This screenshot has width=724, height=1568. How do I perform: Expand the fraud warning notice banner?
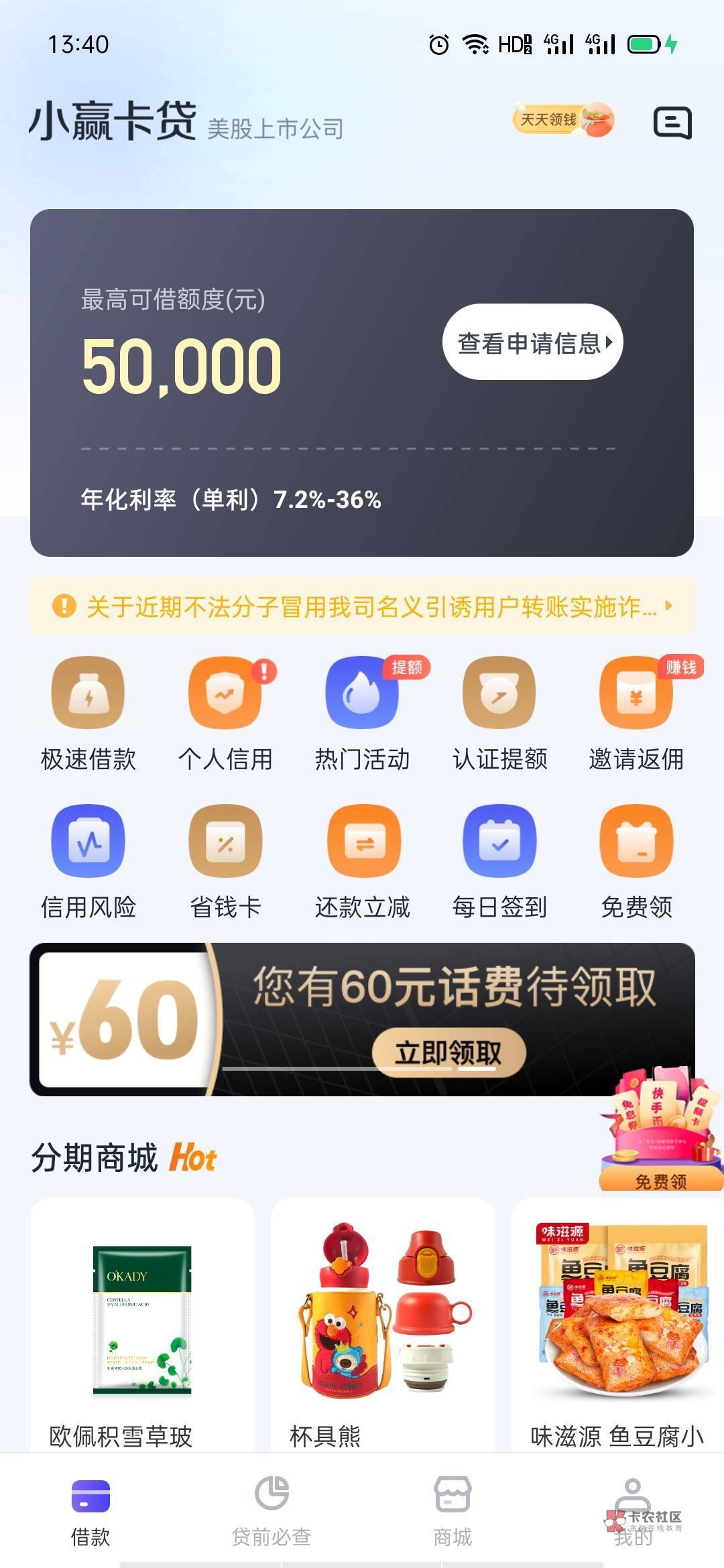[362, 605]
